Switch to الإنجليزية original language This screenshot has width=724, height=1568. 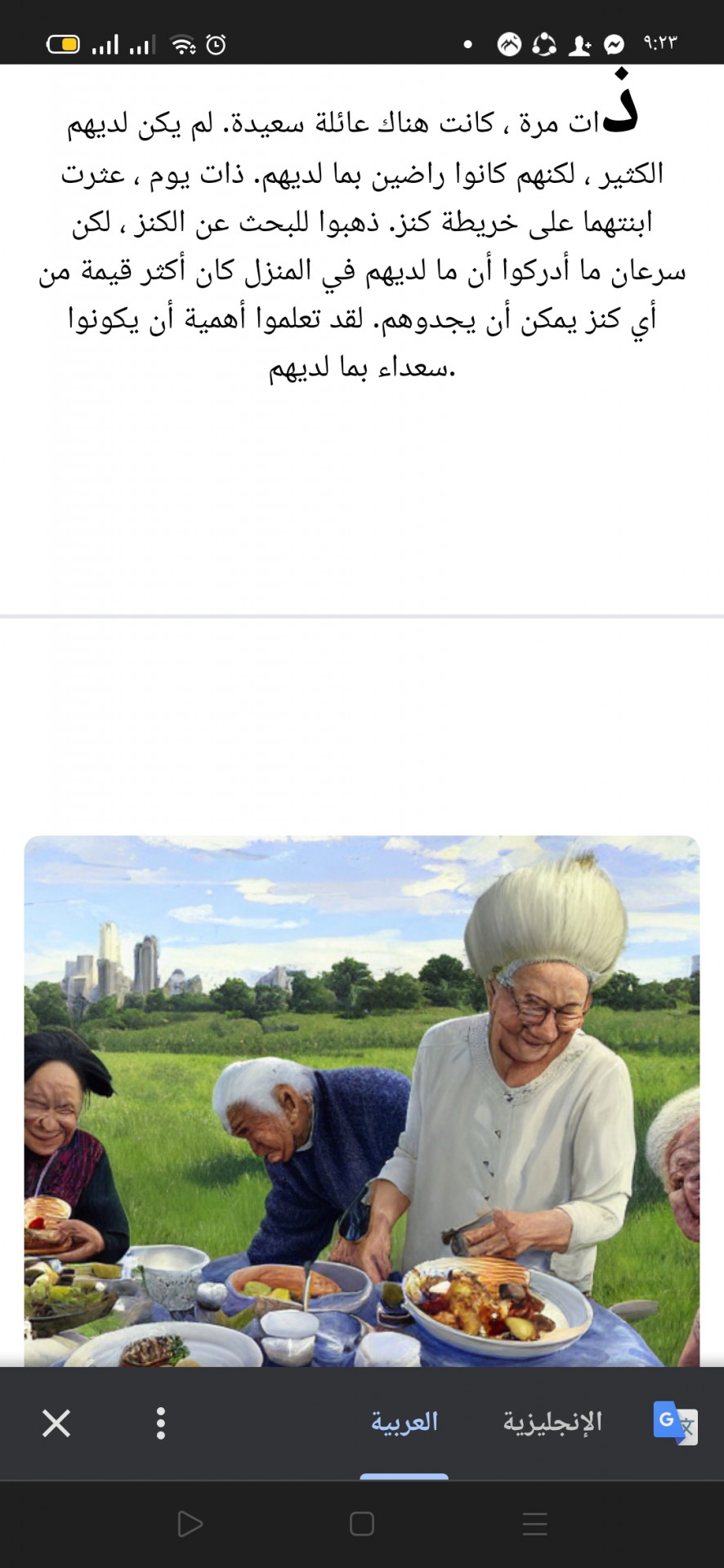[x=552, y=1423]
